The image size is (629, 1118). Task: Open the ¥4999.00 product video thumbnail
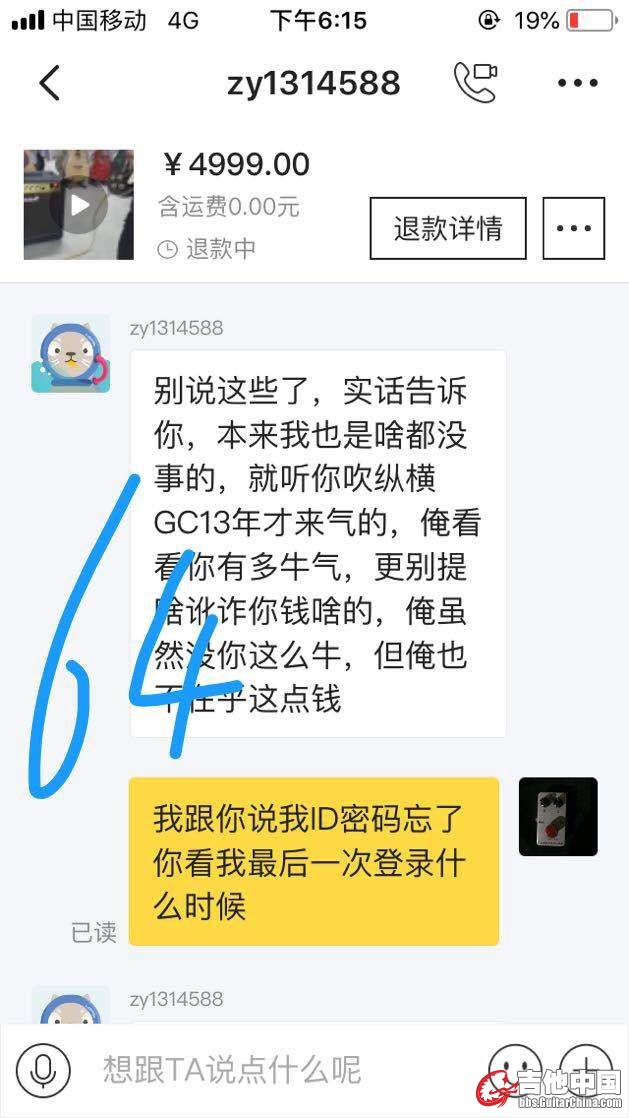pos(79,205)
